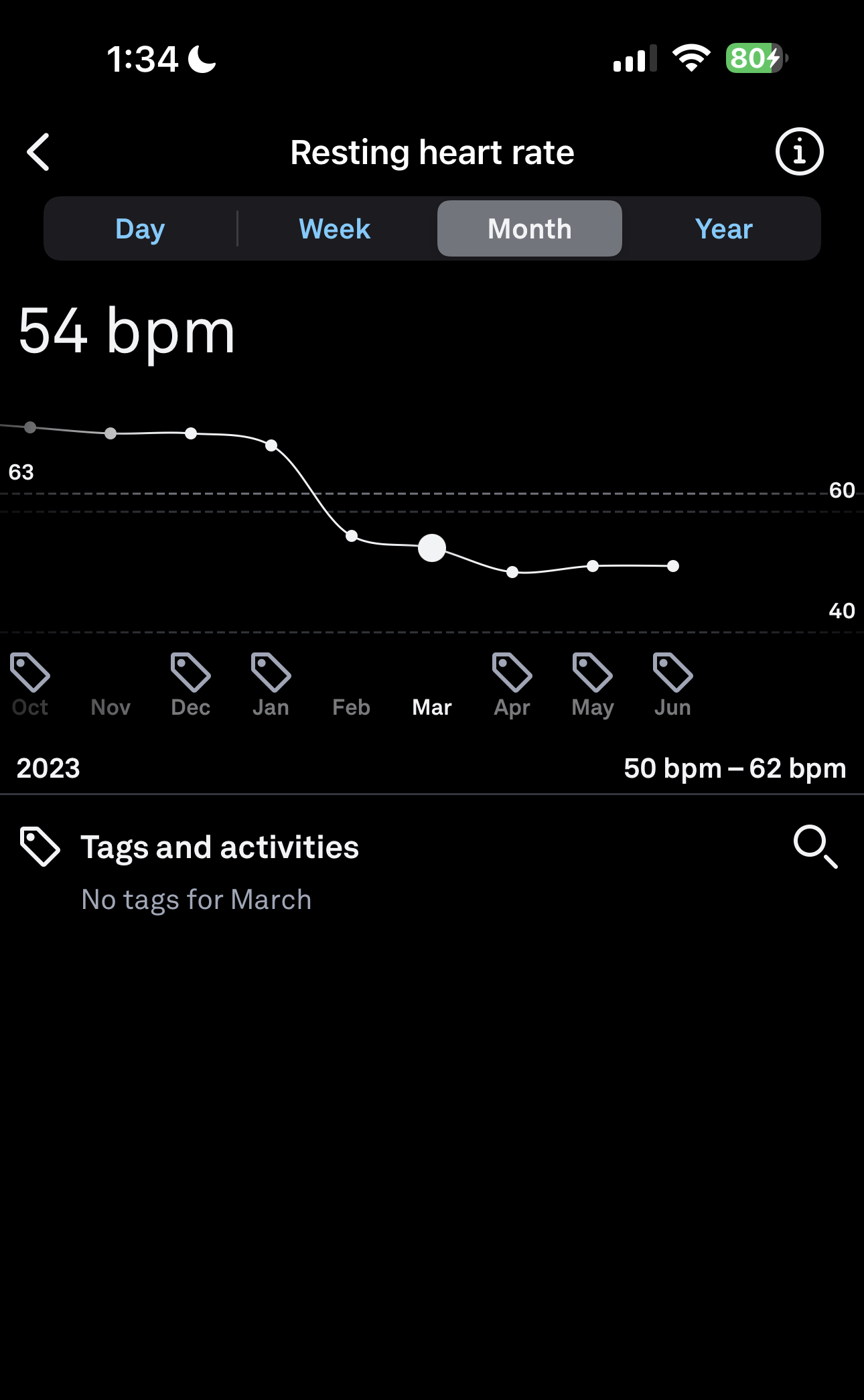This screenshot has width=864, height=1400.
Task: Select the November data point on chart
Action: [x=111, y=433]
